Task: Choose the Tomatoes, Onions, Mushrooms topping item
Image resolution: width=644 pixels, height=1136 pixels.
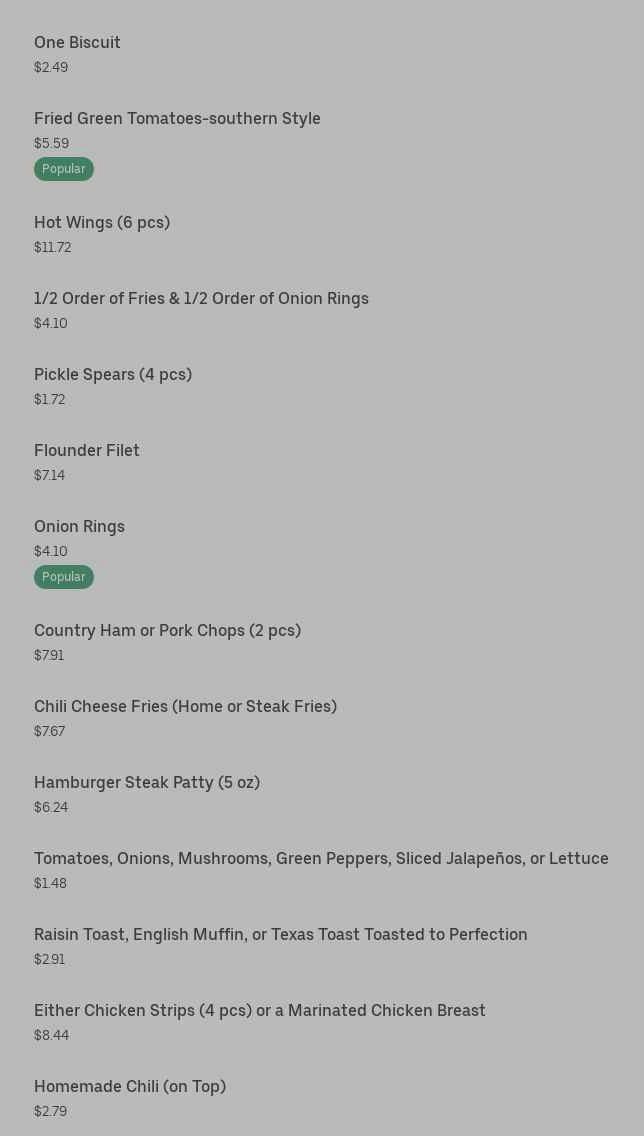Action: pos(321,859)
